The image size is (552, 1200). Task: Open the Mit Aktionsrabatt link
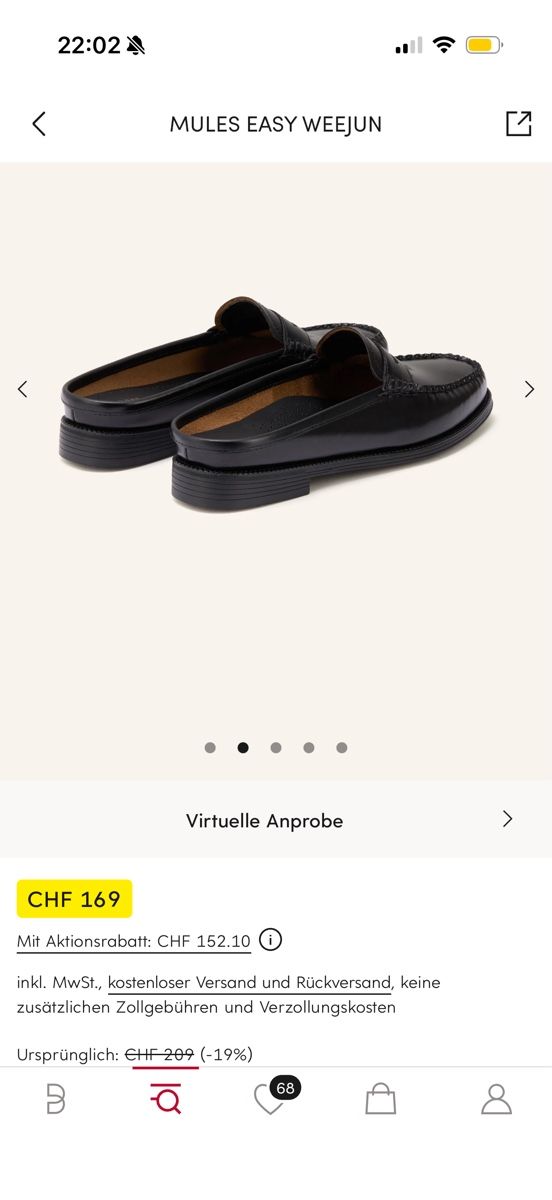pyautogui.click(x=133, y=941)
